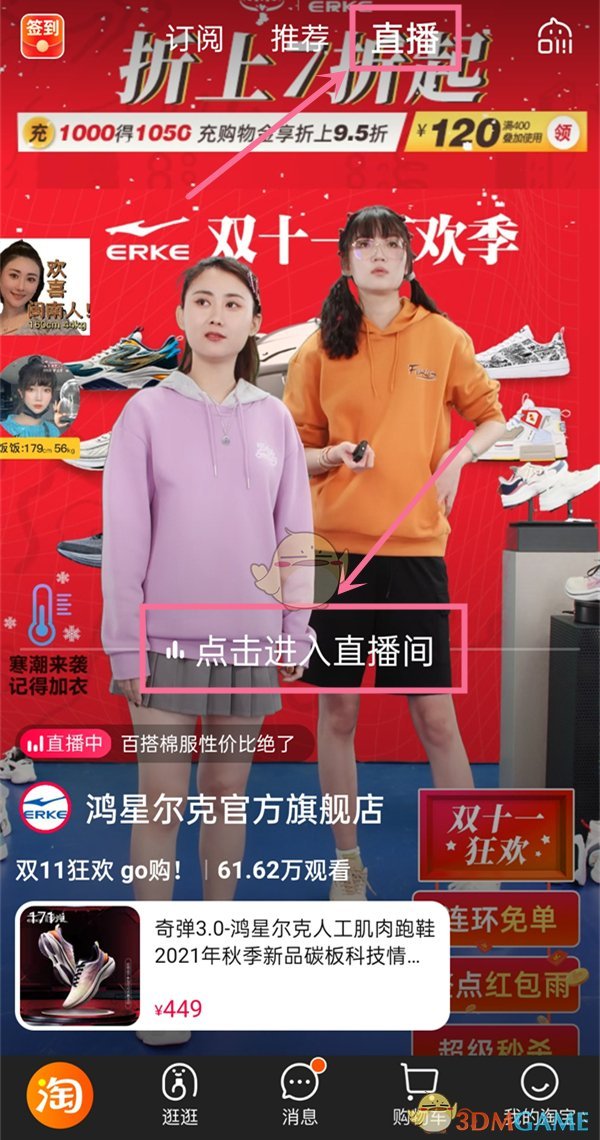600x1140 pixels.
Task: Open the 消息 messages tab
Action: pos(299,1095)
